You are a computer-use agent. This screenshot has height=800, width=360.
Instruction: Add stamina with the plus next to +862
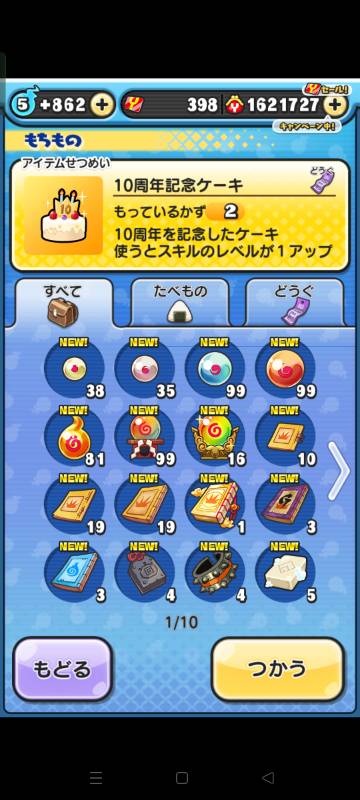[x=102, y=105]
